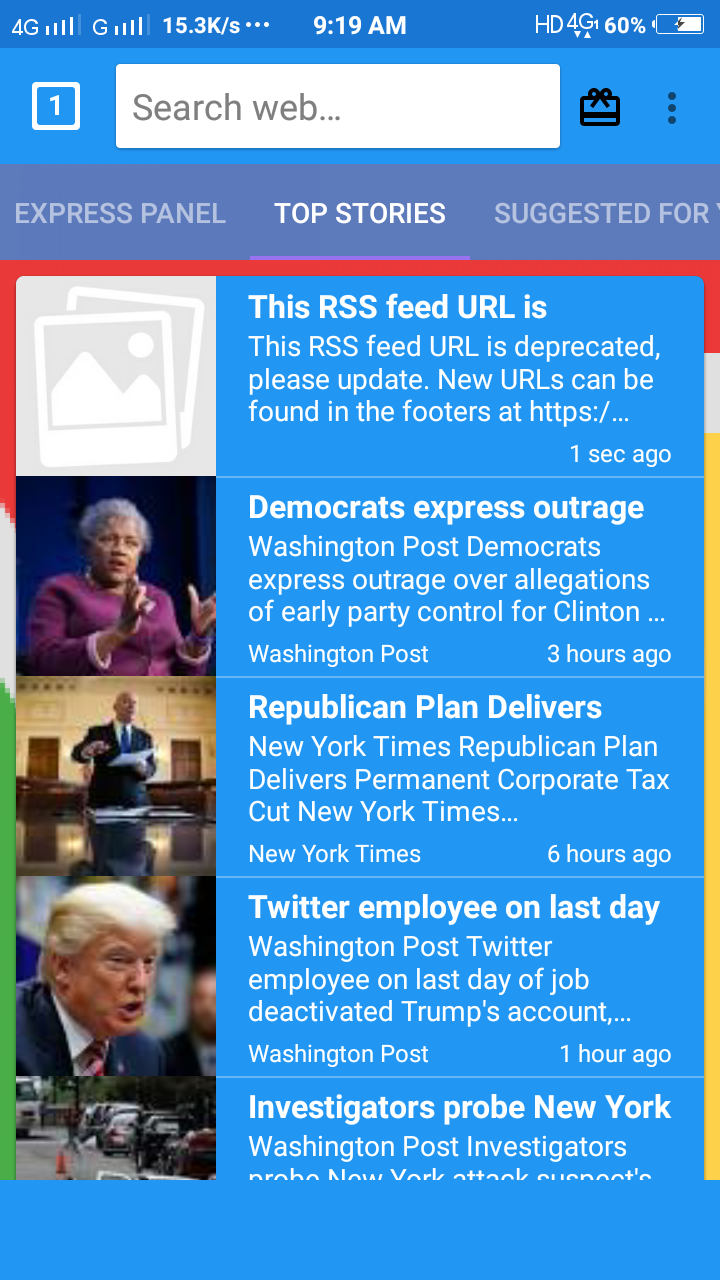View the Twitter employee on last day article
Screen dimensions: 720x1280
coord(360,977)
